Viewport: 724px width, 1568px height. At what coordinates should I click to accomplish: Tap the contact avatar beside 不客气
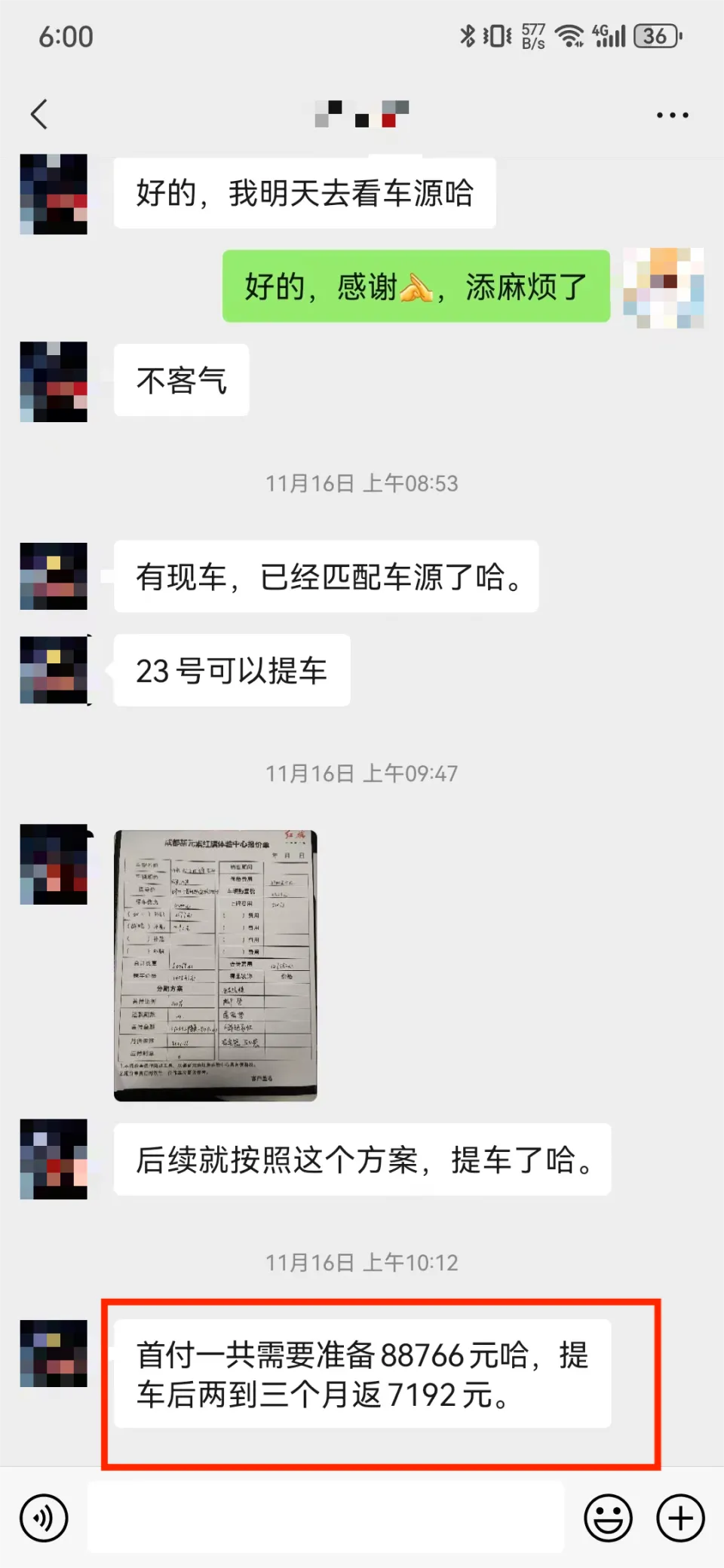click(54, 381)
